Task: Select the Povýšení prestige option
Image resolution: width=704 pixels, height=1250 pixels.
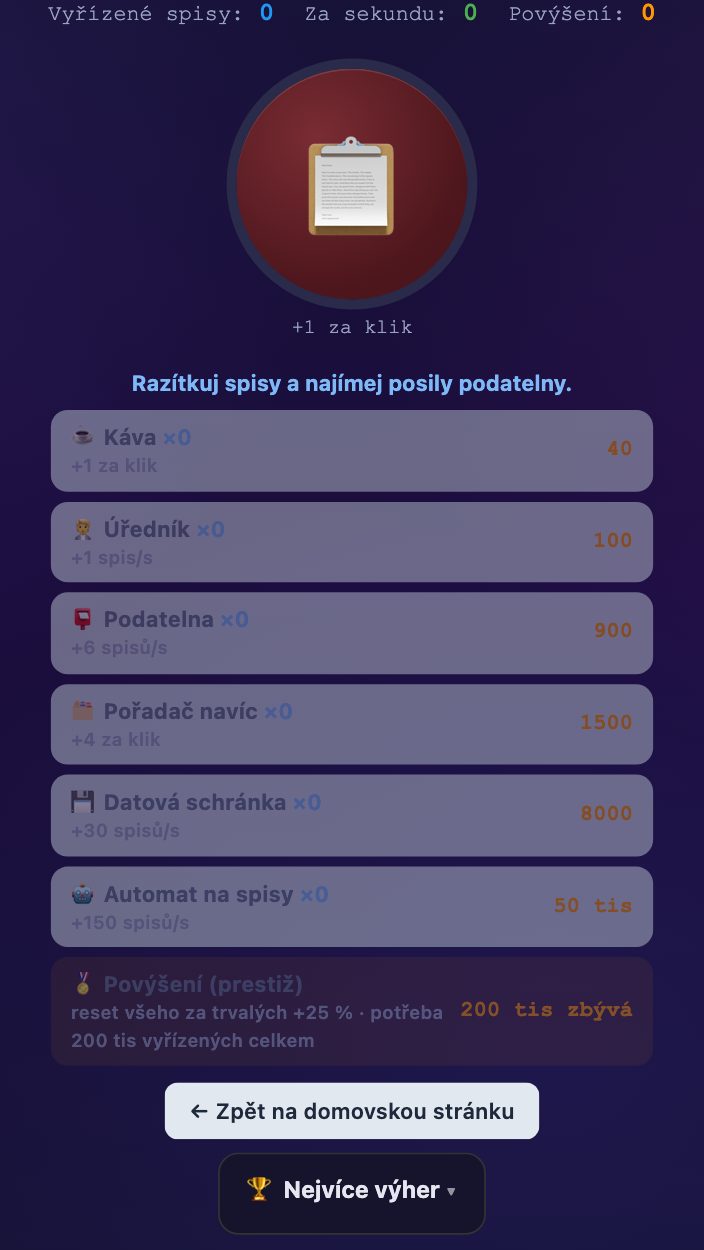Action: click(x=352, y=1011)
